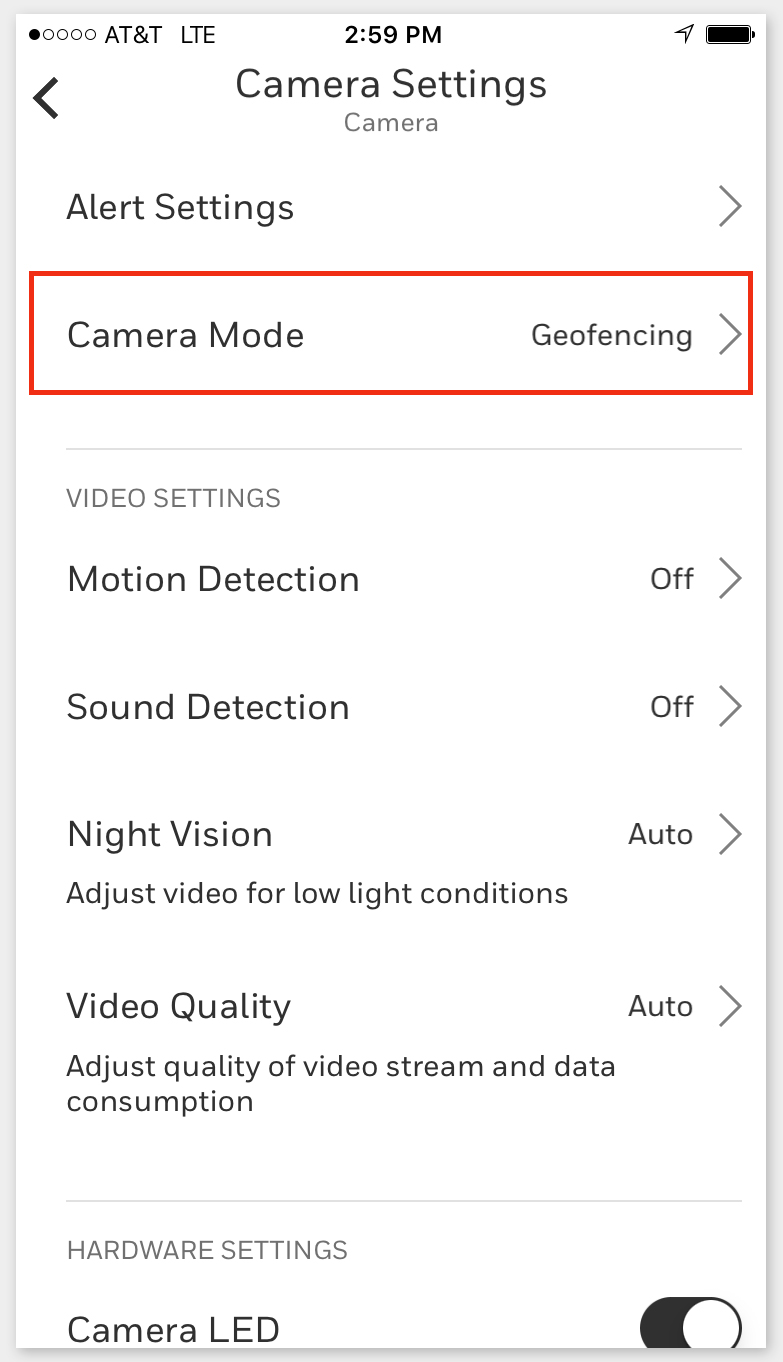Open Camera Mode Geofencing setting

coord(390,335)
